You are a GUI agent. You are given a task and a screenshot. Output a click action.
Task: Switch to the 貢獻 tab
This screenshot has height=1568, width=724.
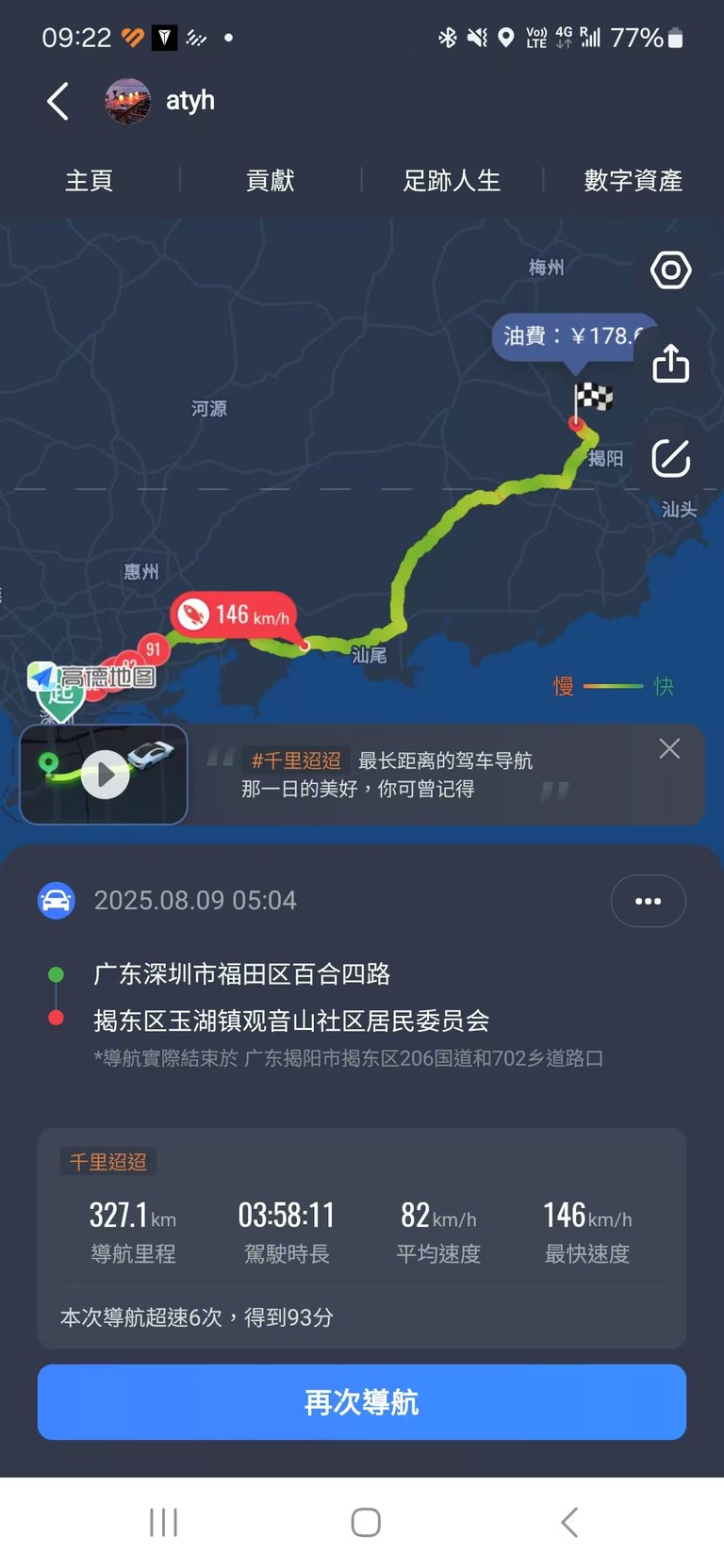coord(271,180)
